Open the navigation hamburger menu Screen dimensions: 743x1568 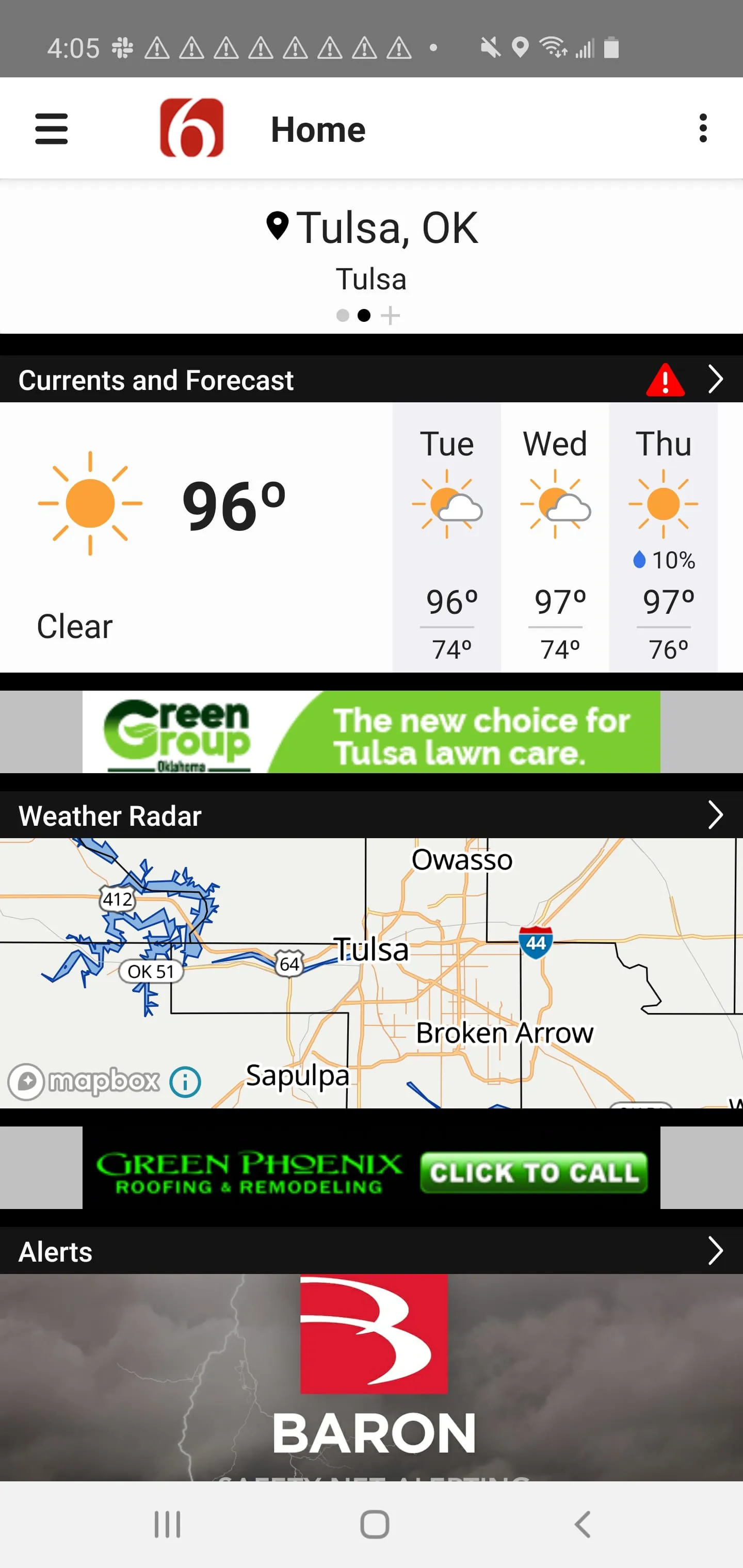tap(51, 128)
